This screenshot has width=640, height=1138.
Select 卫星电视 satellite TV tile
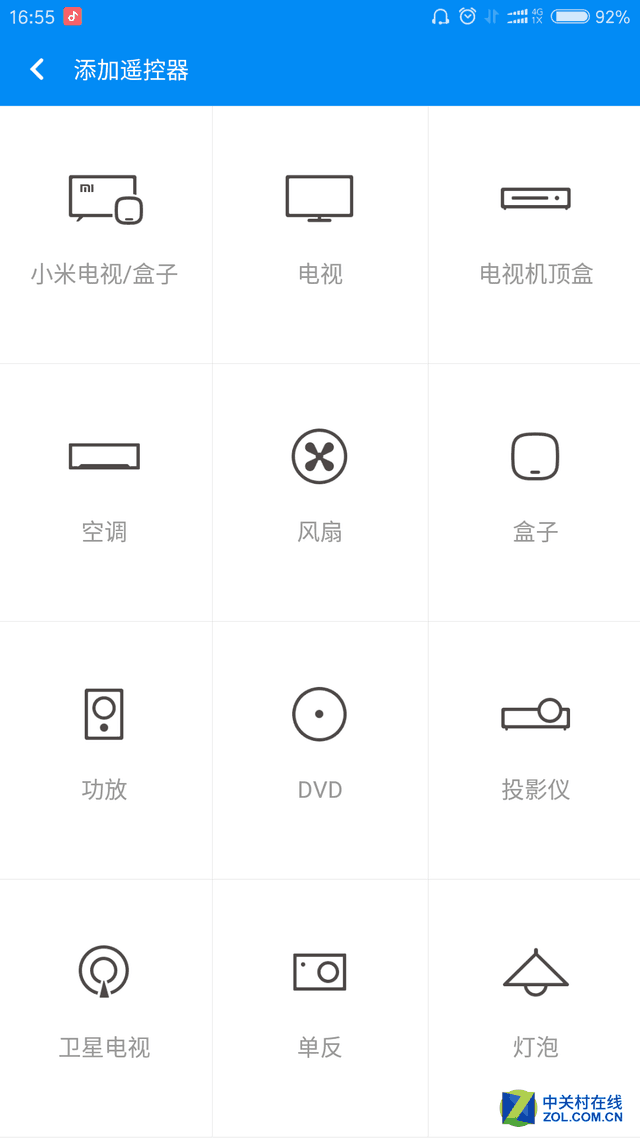(x=105, y=1004)
